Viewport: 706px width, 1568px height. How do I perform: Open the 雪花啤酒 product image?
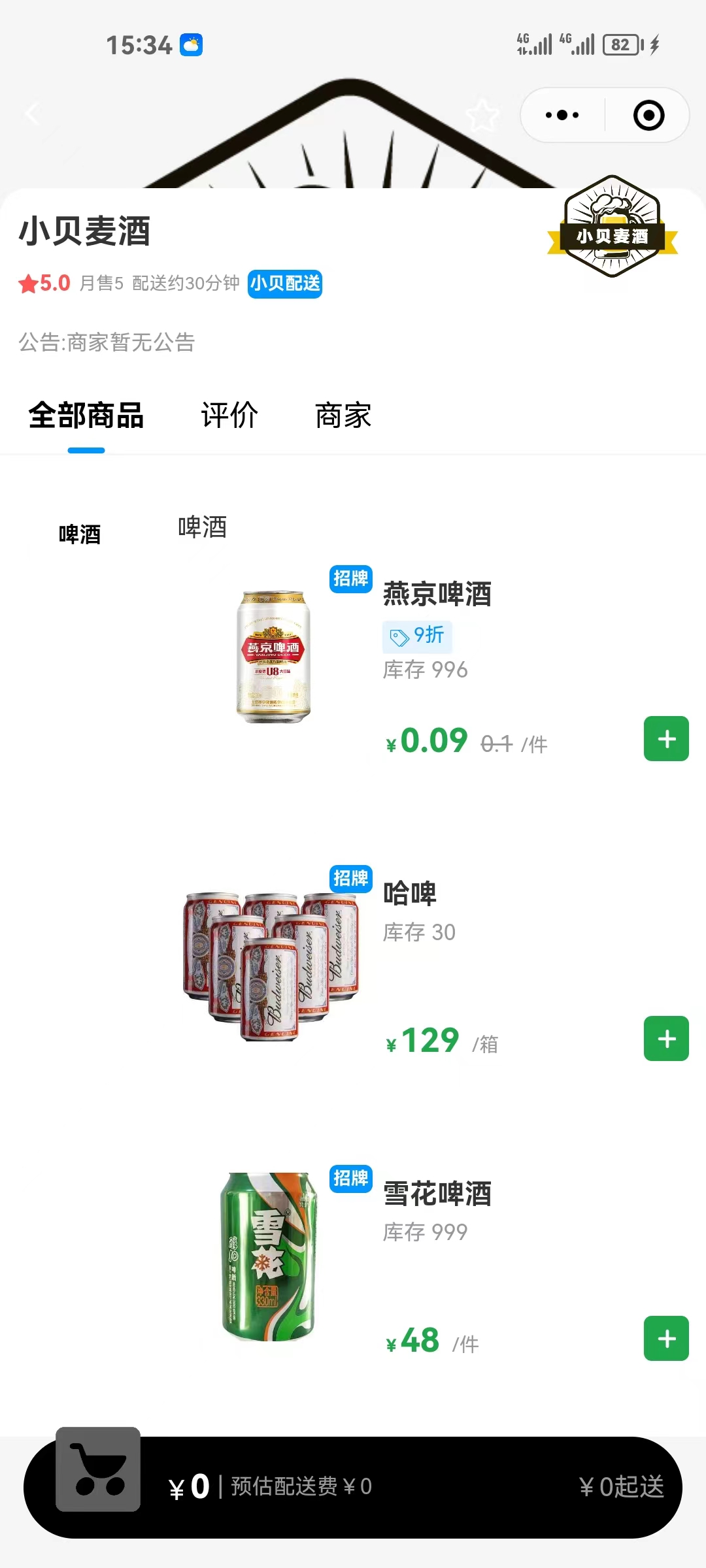(269, 1256)
